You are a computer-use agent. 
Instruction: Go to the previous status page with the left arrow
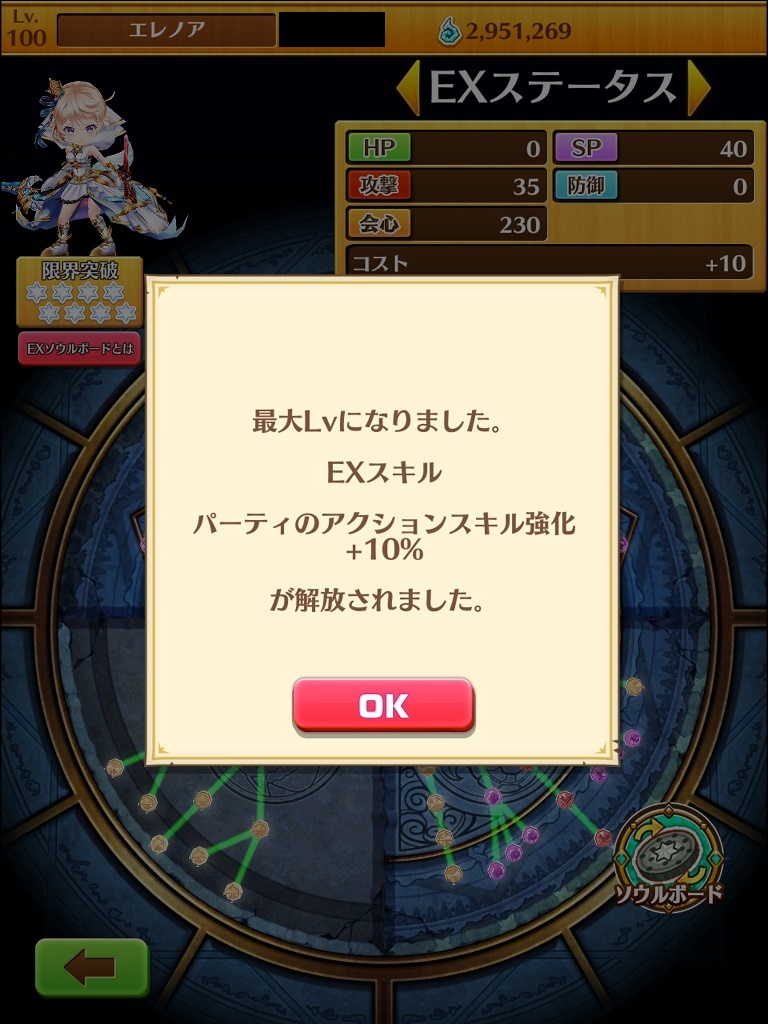pyautogui.click(x=409, y=88)
